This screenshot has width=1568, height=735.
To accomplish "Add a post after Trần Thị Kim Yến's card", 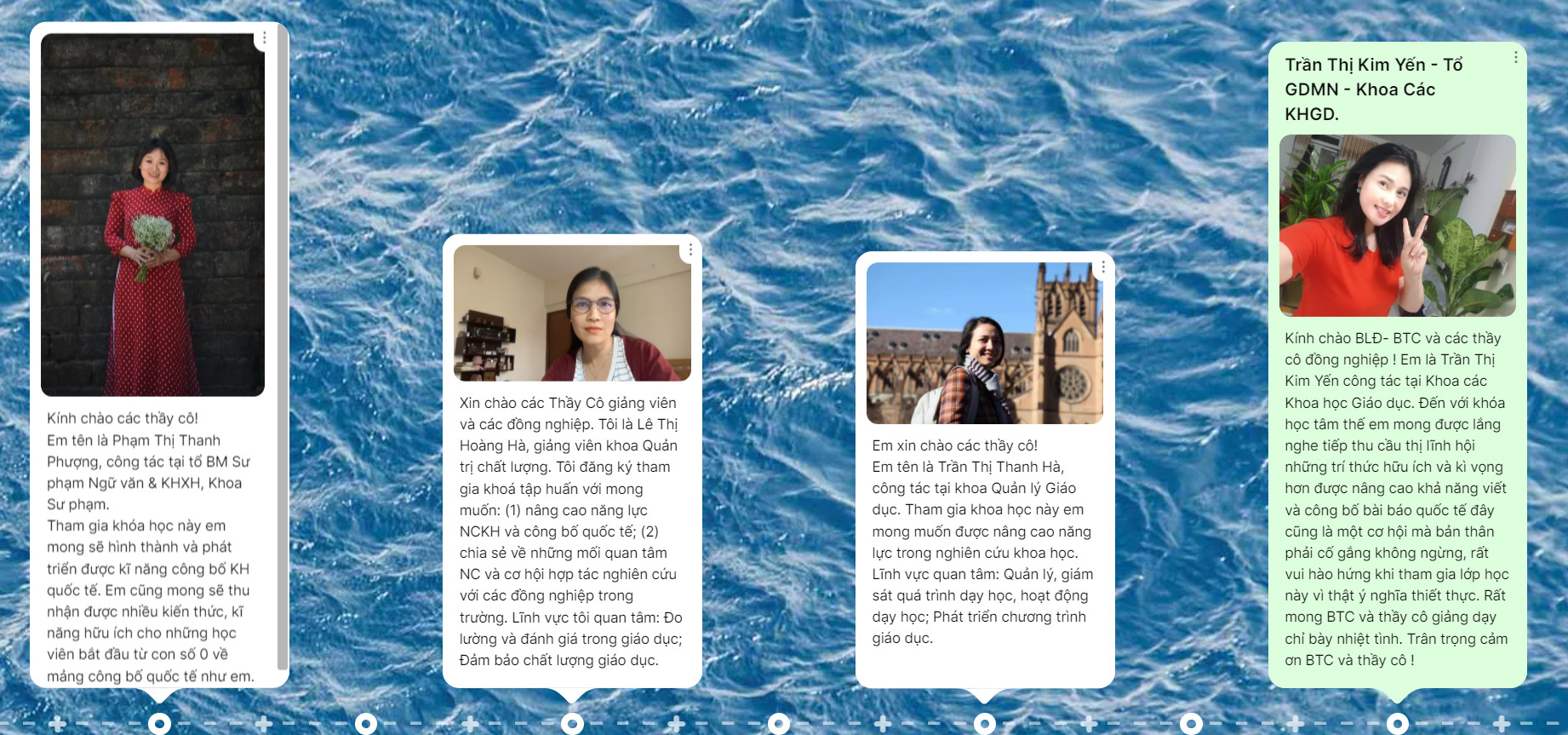I will click(x=1502, y=724).
